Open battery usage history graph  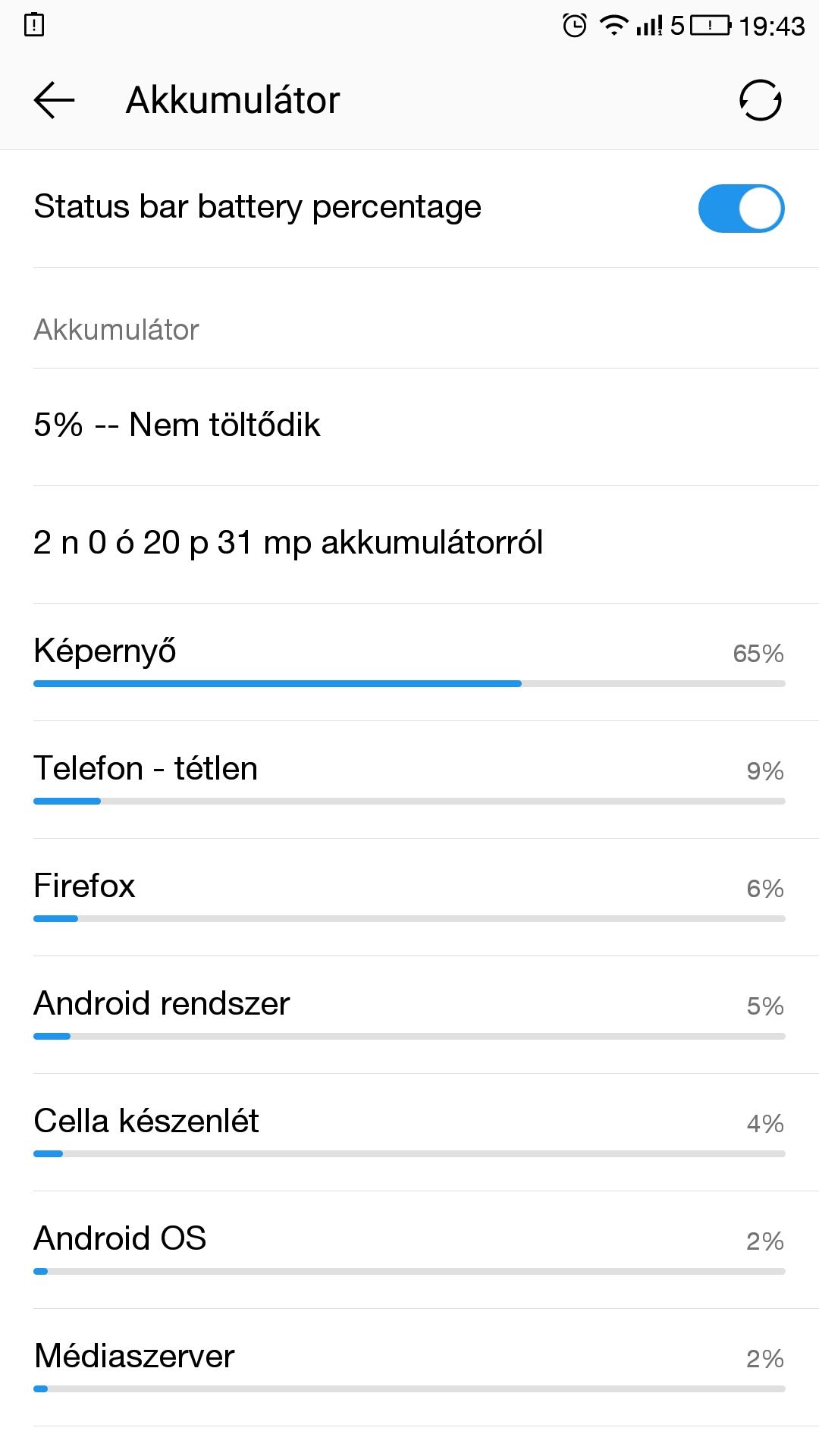pyautogui.click(x=409, y=543)
